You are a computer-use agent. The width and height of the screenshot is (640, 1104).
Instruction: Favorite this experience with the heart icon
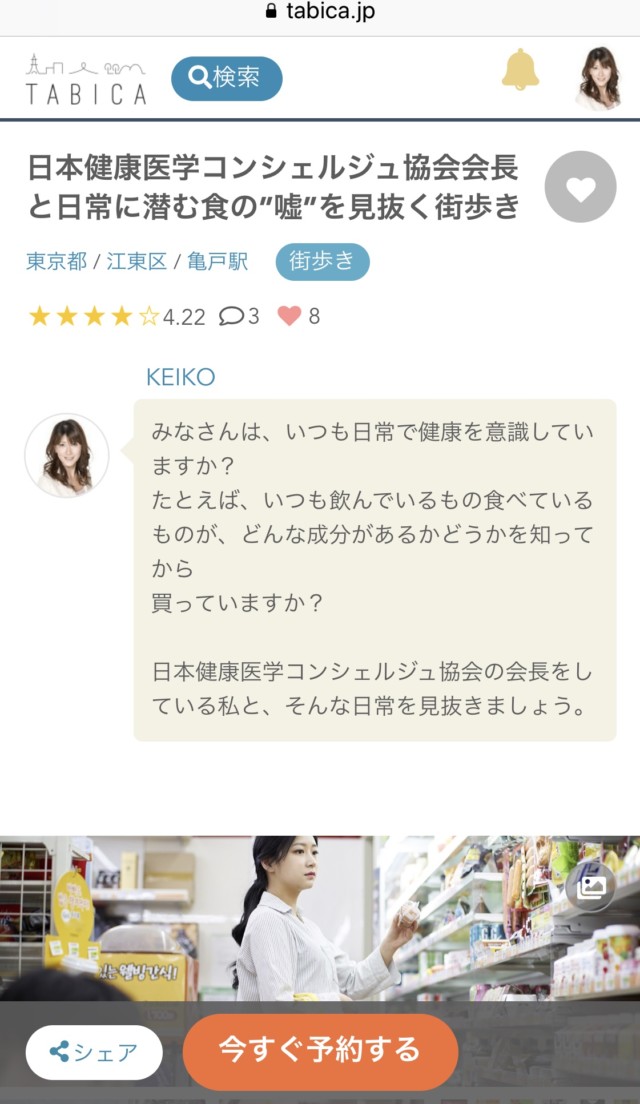pyautogui.click(x=580, y=187)
